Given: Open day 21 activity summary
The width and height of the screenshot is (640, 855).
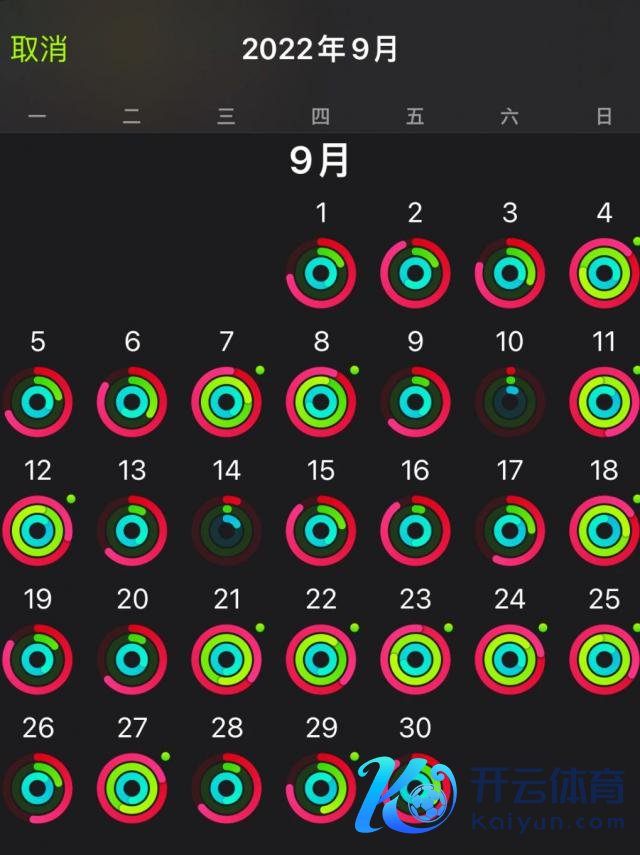Looking at the screenshot, I should [227, 659].
